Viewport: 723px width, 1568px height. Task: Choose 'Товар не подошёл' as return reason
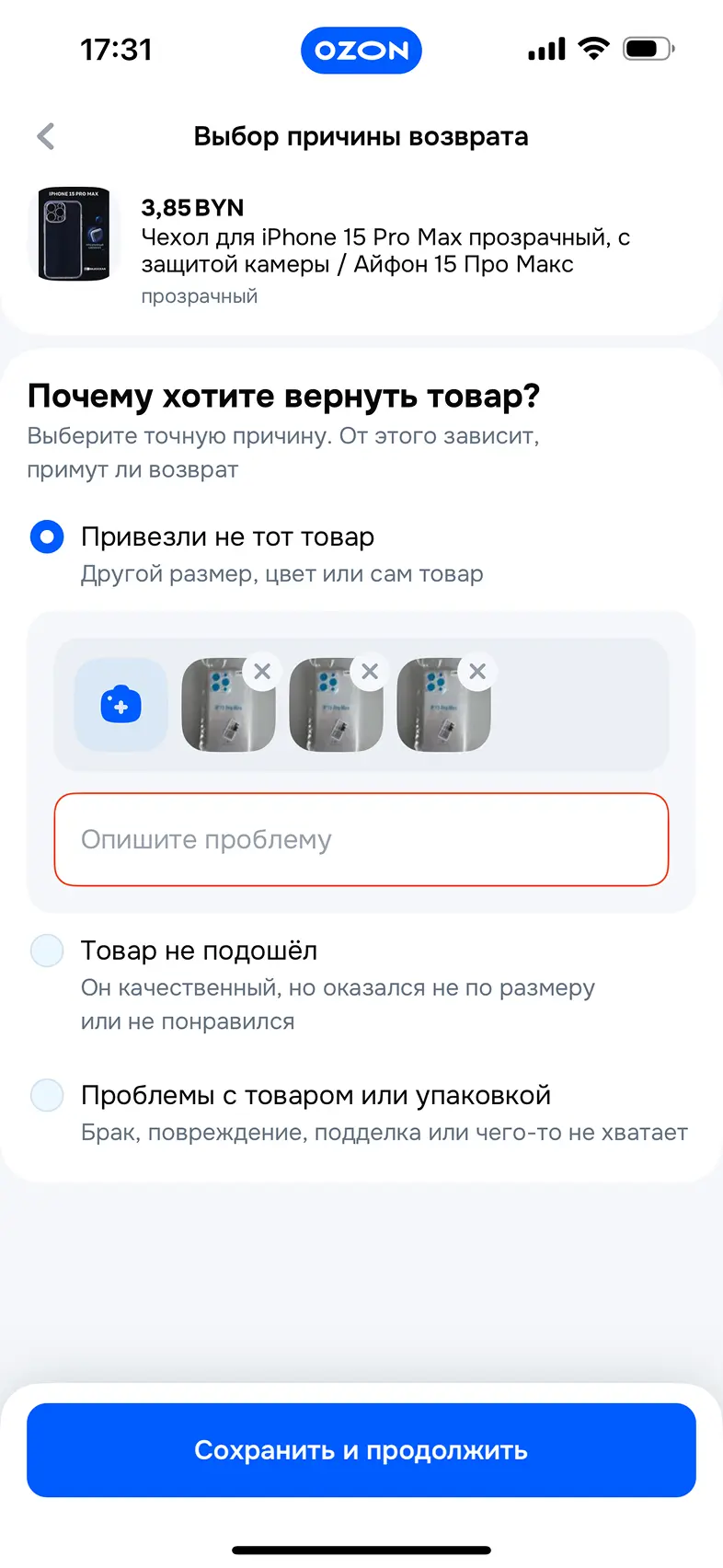[x=48, y=951]
